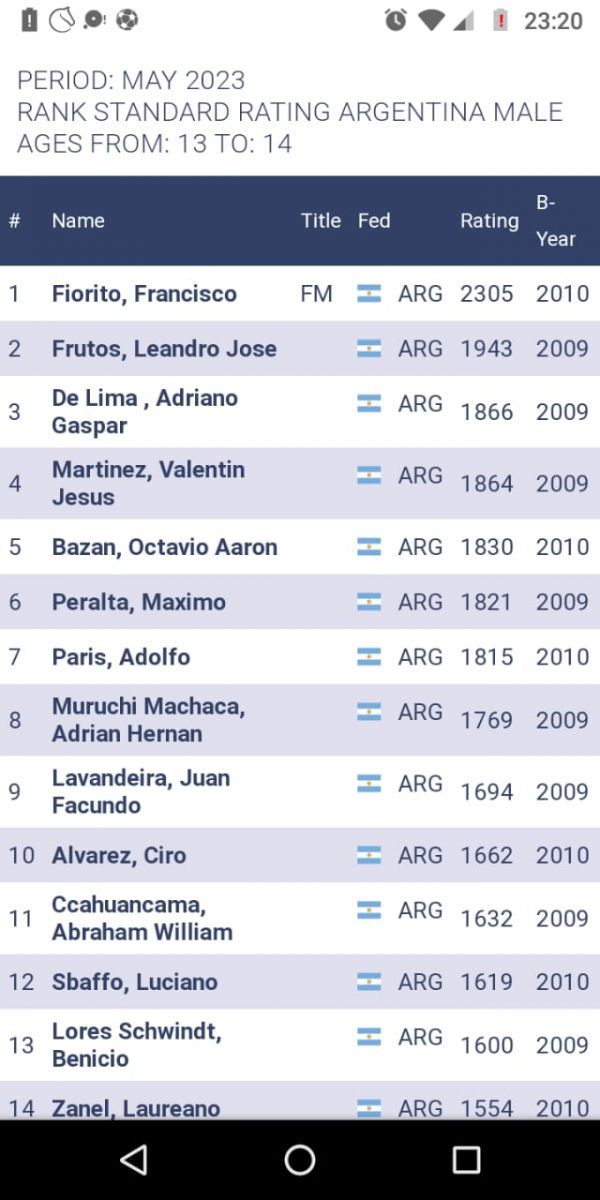
Task: Select Lores Schwindt, Benicio
Action: click(x=136, y=1045)
